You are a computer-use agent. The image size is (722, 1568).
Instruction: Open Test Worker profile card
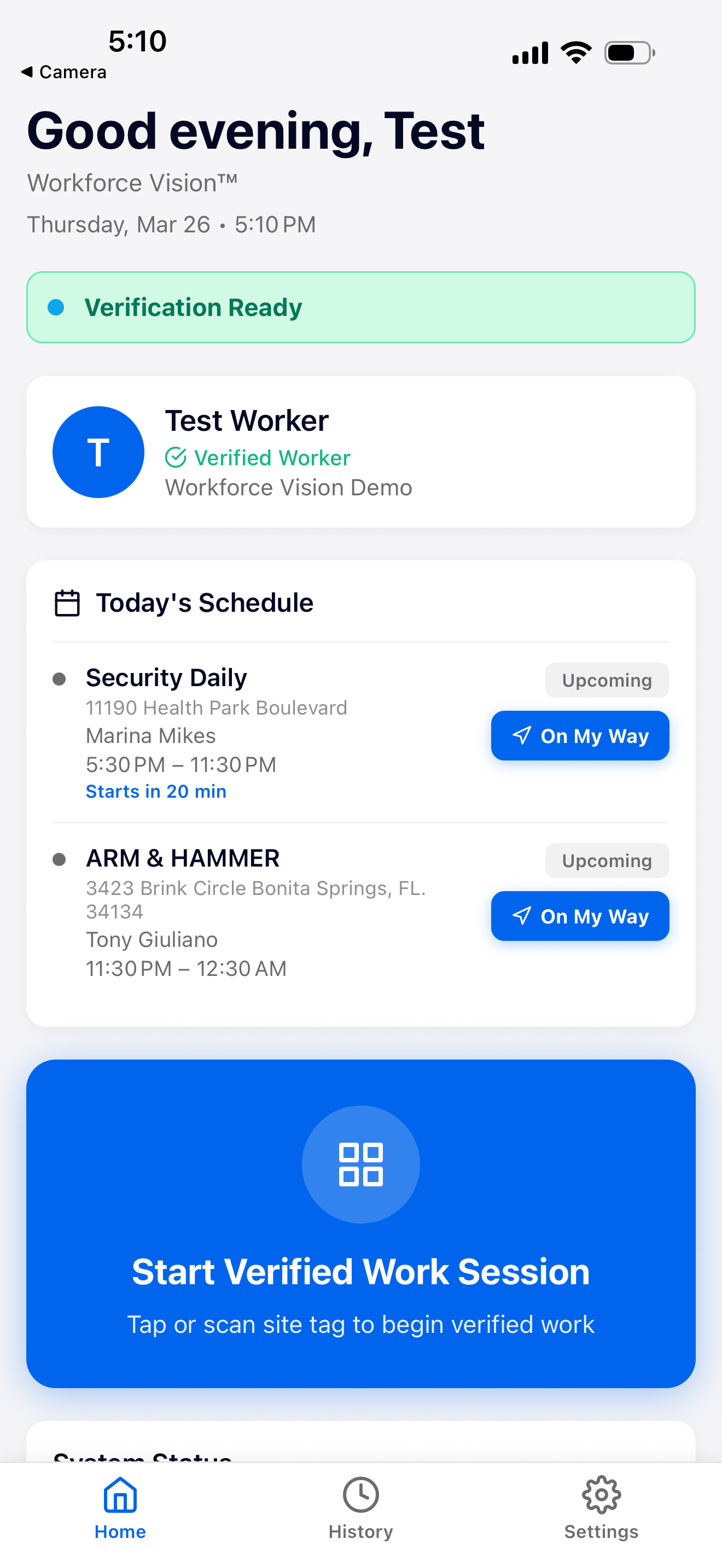[360, 452]
